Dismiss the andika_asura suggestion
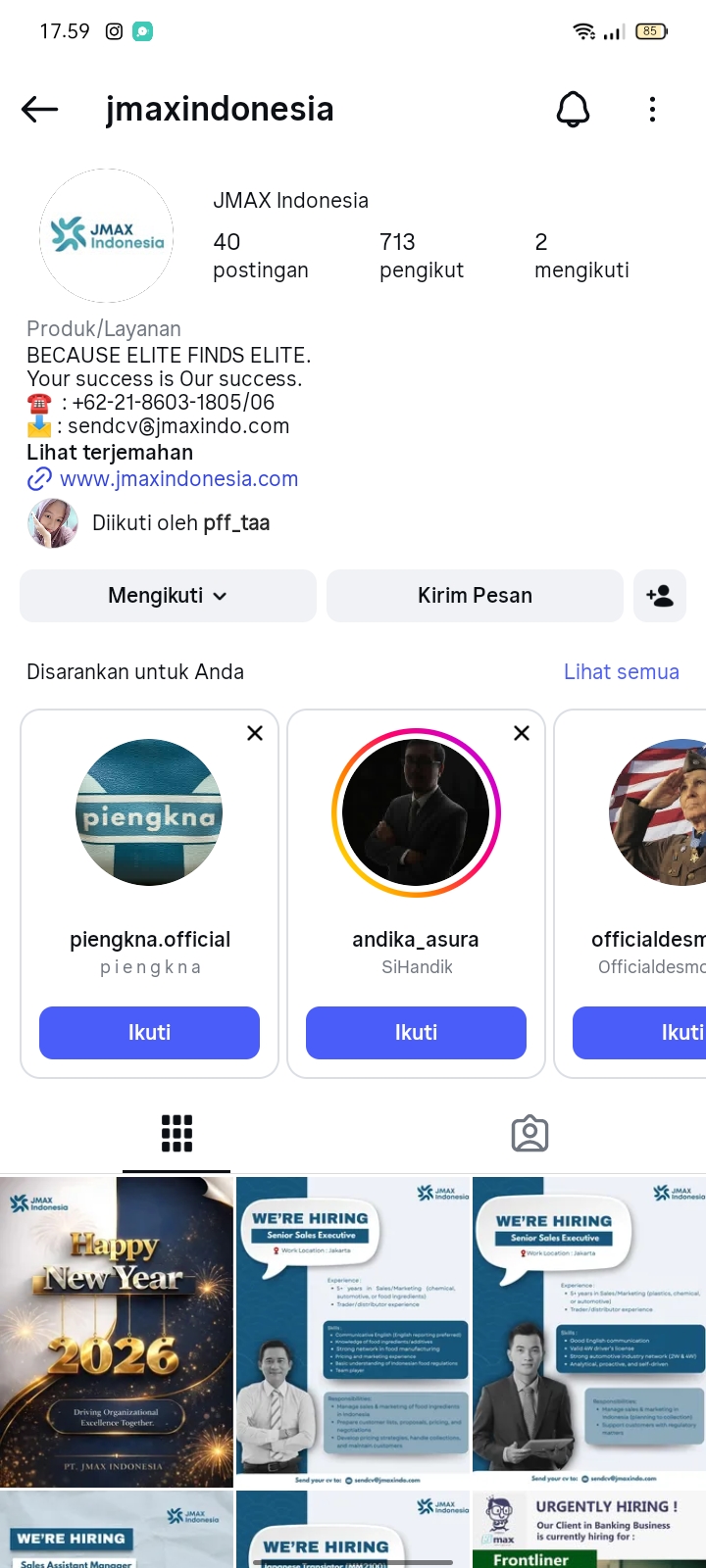706x1568 pixels. point(522,733)
